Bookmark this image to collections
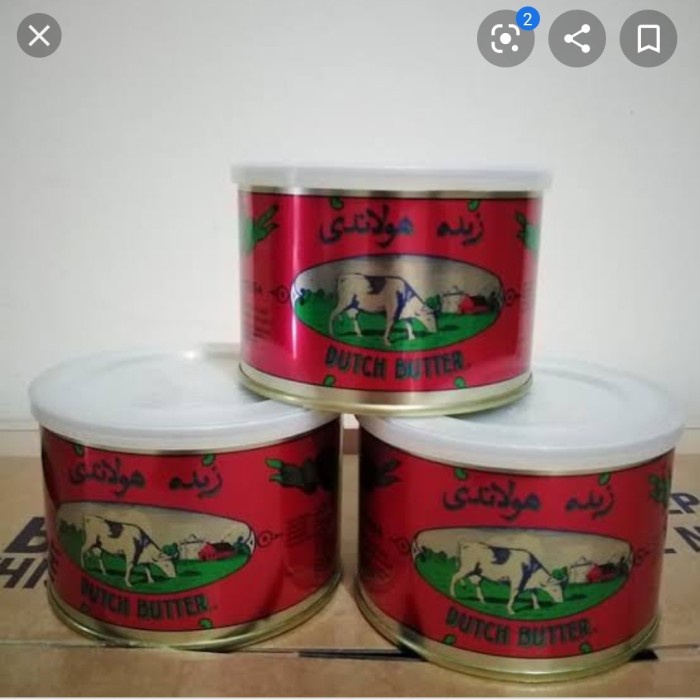Viewport: 700px width, 700px height. (648, 39)
